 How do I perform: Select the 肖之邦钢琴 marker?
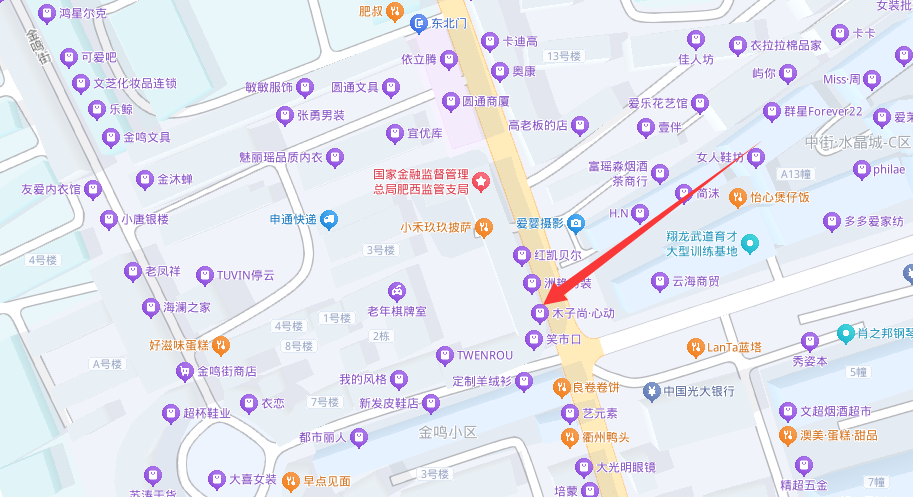click(x=846, y=333)
